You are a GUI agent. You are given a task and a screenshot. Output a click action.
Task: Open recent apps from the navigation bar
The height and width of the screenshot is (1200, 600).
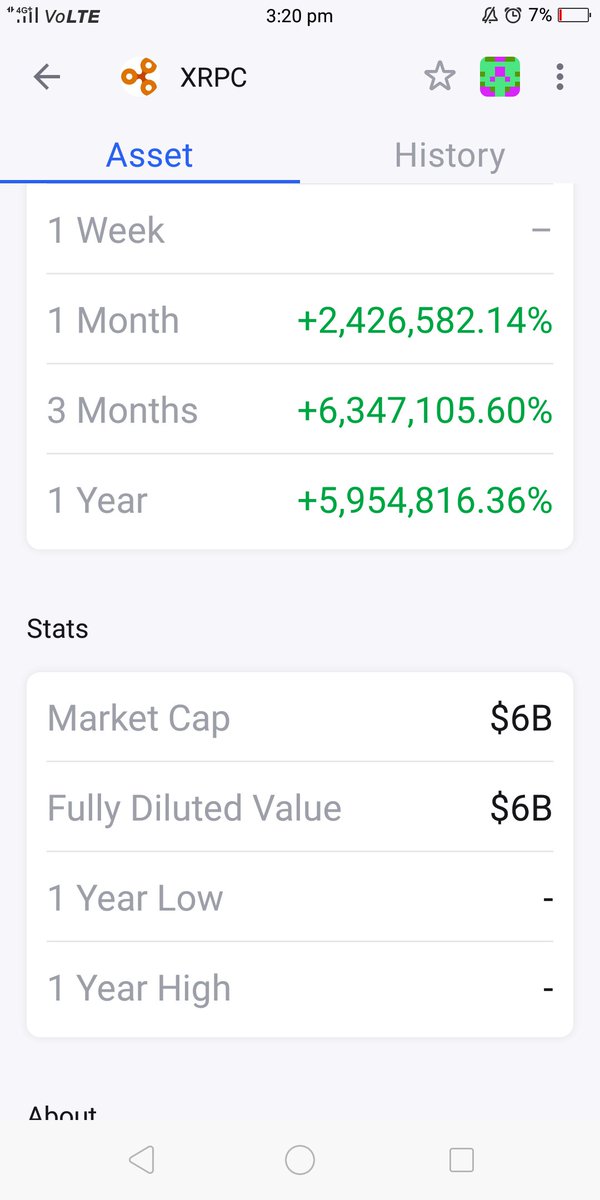pyautogui.click(x=461, y=1159)
